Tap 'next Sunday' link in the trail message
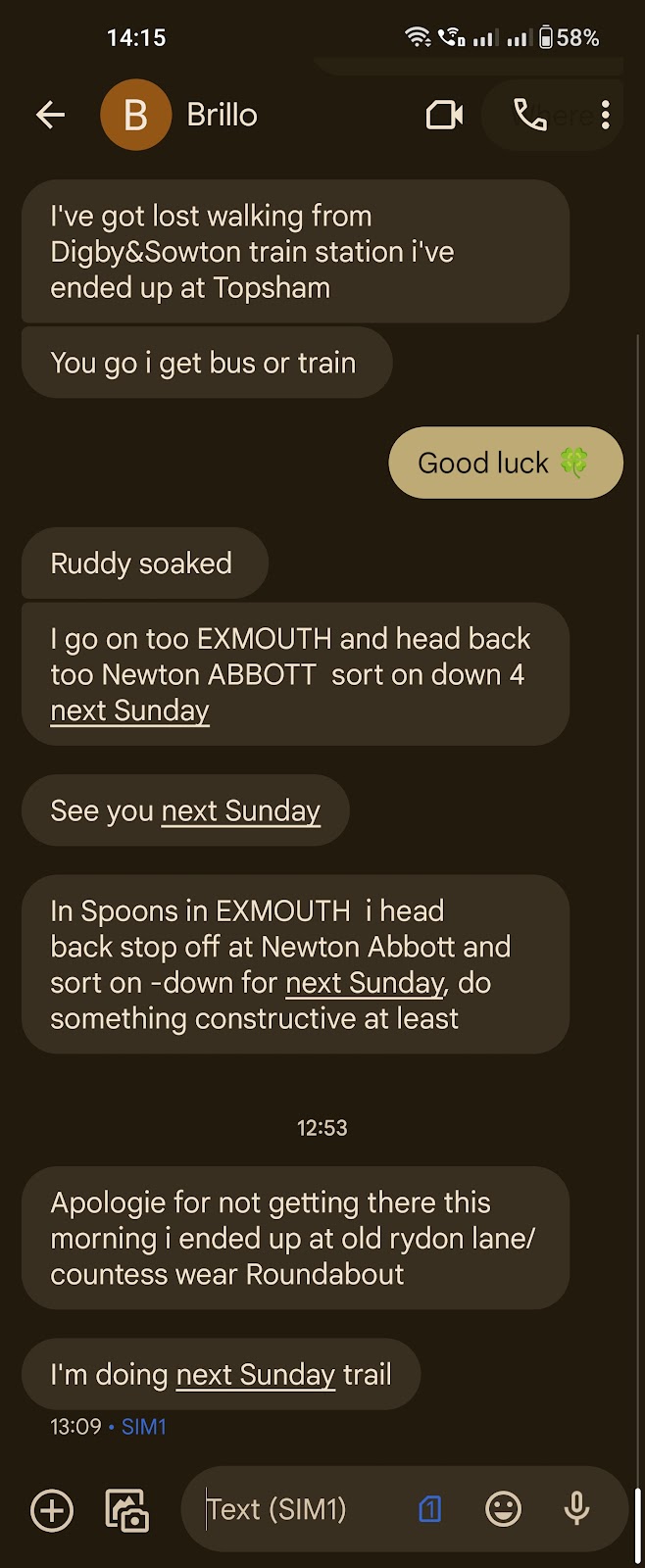 tap(256, 1375)
